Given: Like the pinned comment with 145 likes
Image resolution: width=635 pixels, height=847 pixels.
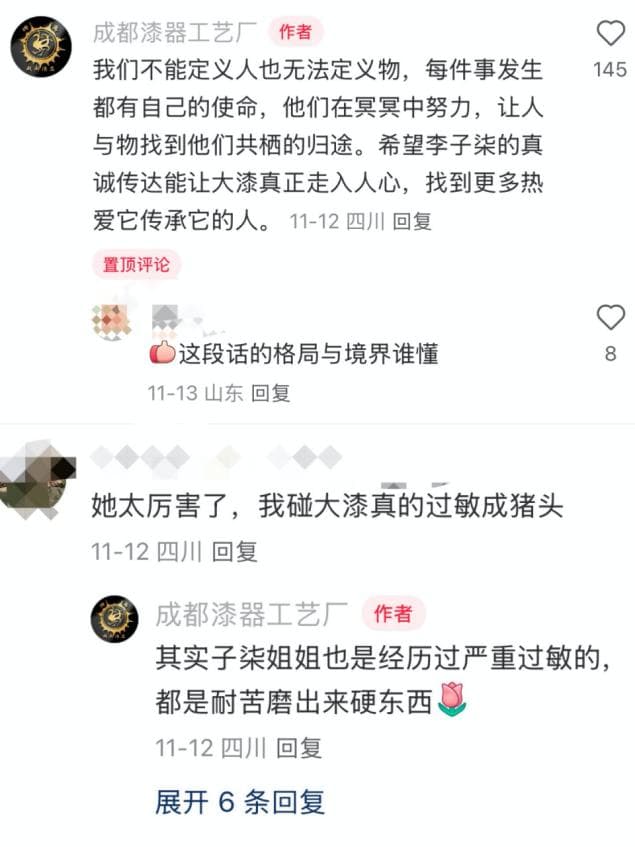Looking at the screenshot, I should tap(610, 36).
